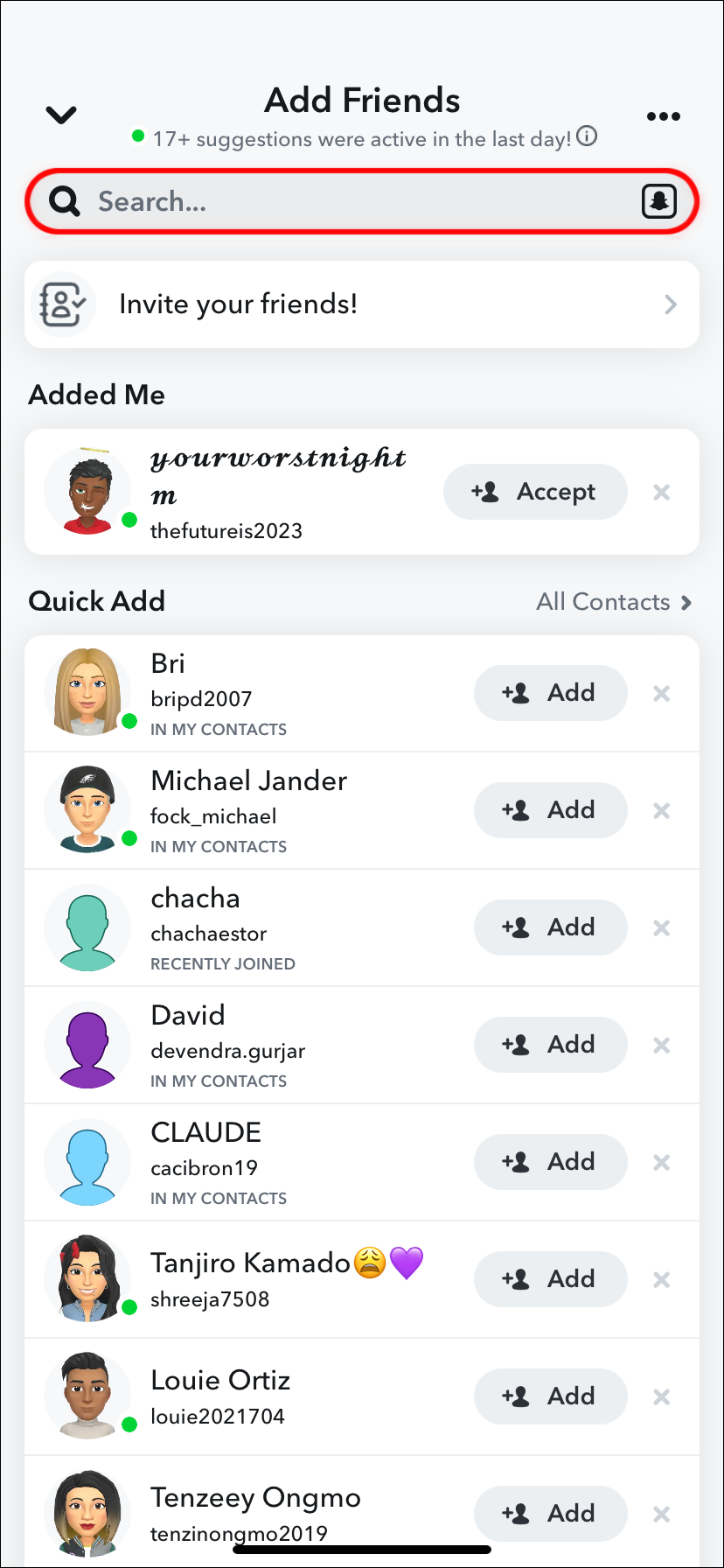View Louie Ortiz's profile
Image resolution: width=724 pixels, height=1568 pixels.
[87, 1396]
